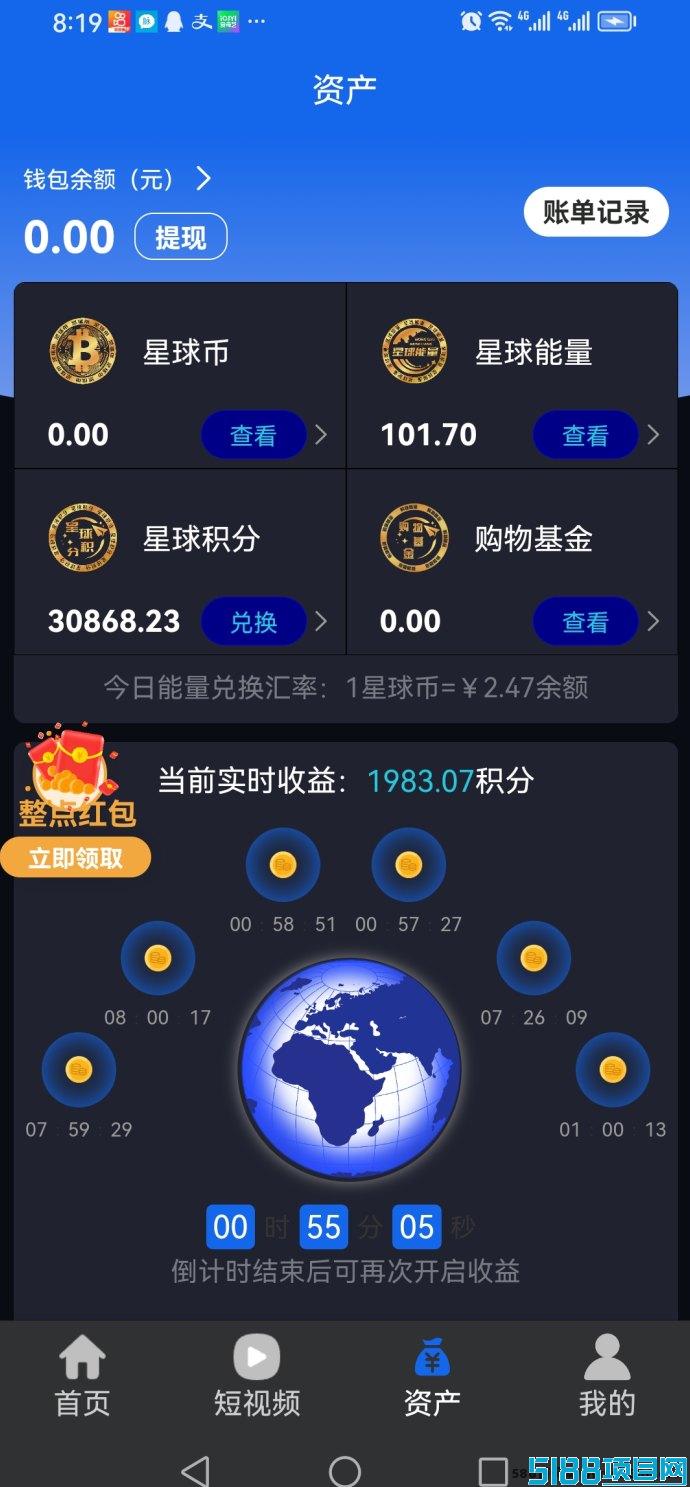Viewport: 690px width, 1487px height.
Task: Switch to the 短视频 tab
Action: coord(257,1376)
